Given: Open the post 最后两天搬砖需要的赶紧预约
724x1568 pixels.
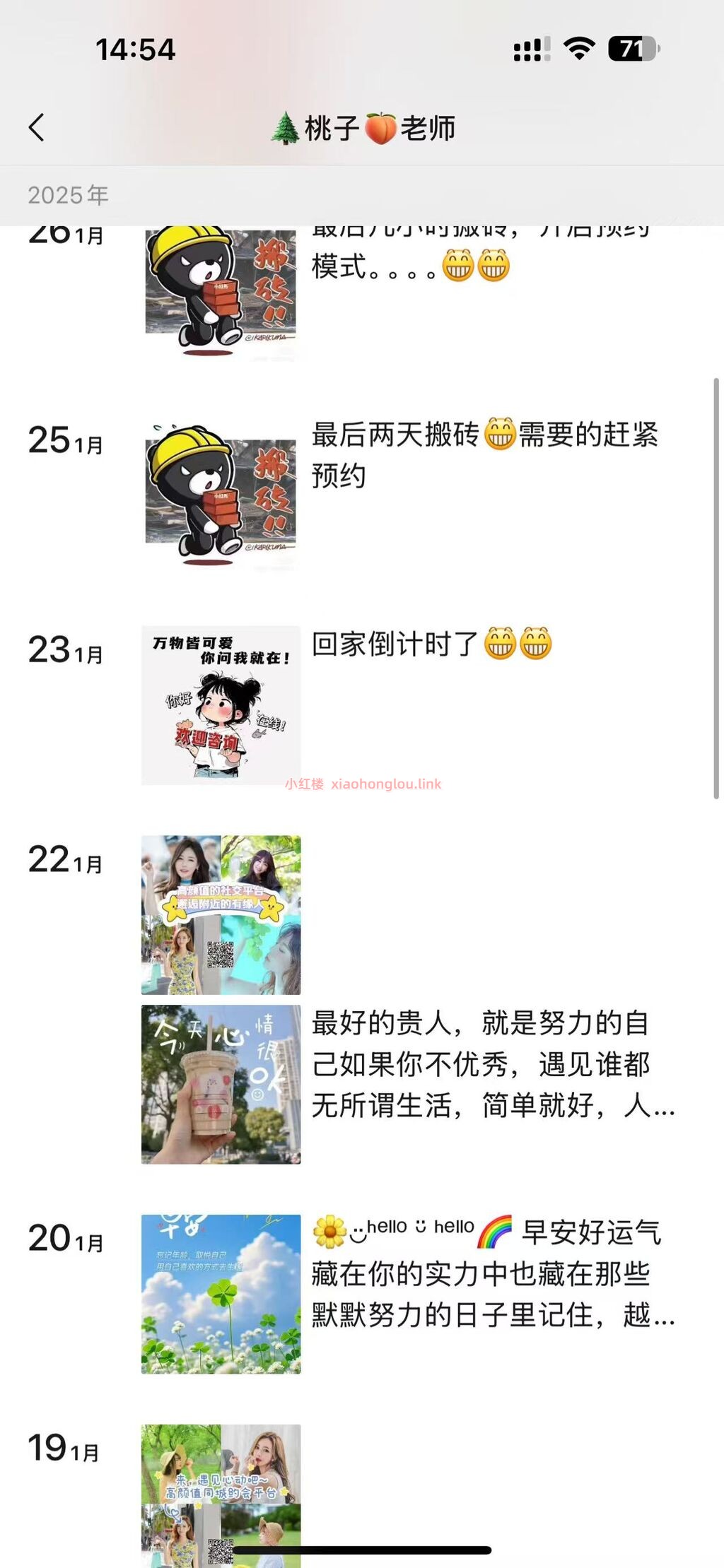Looking at the screenshot, I should (484, 454).
